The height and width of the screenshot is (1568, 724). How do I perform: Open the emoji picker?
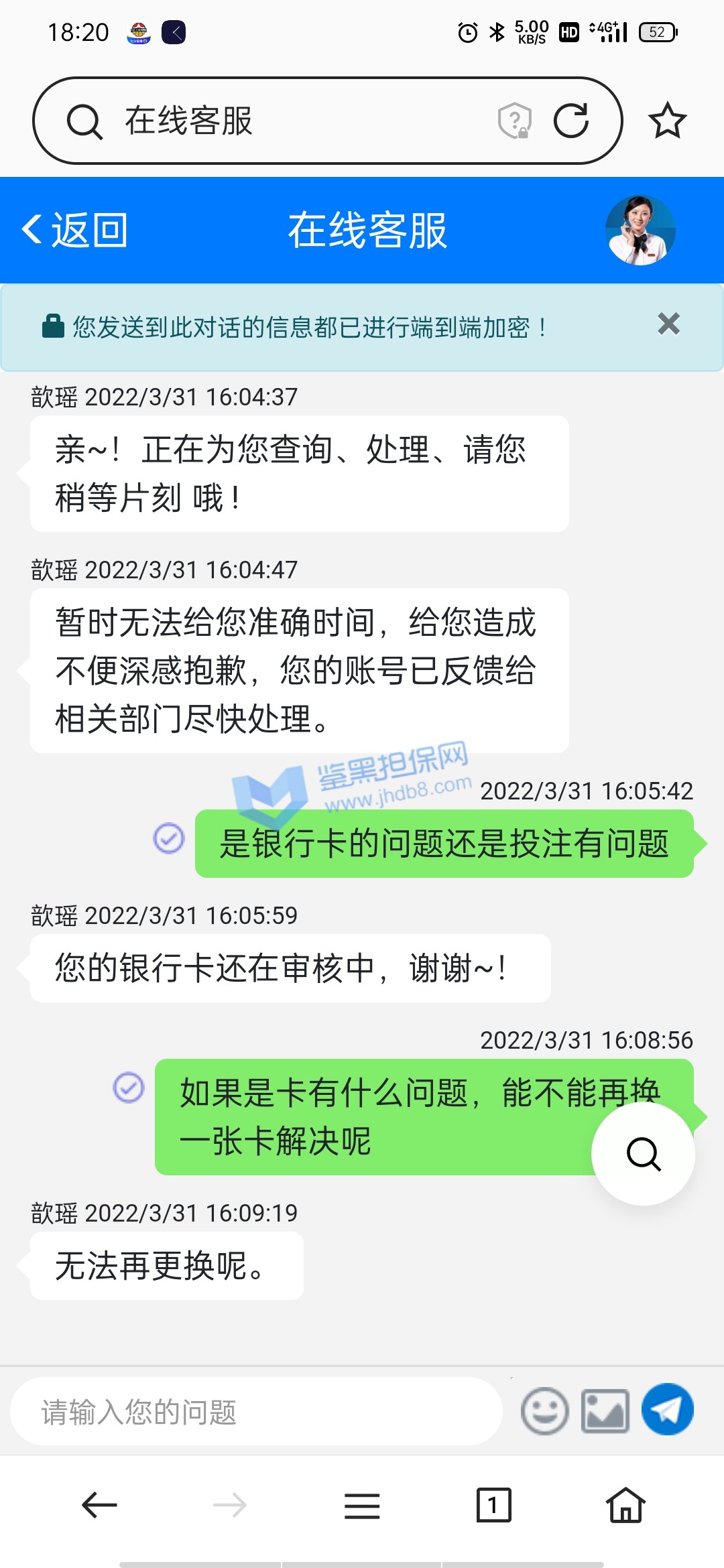pyautogui.click(x=544, y=1411)
